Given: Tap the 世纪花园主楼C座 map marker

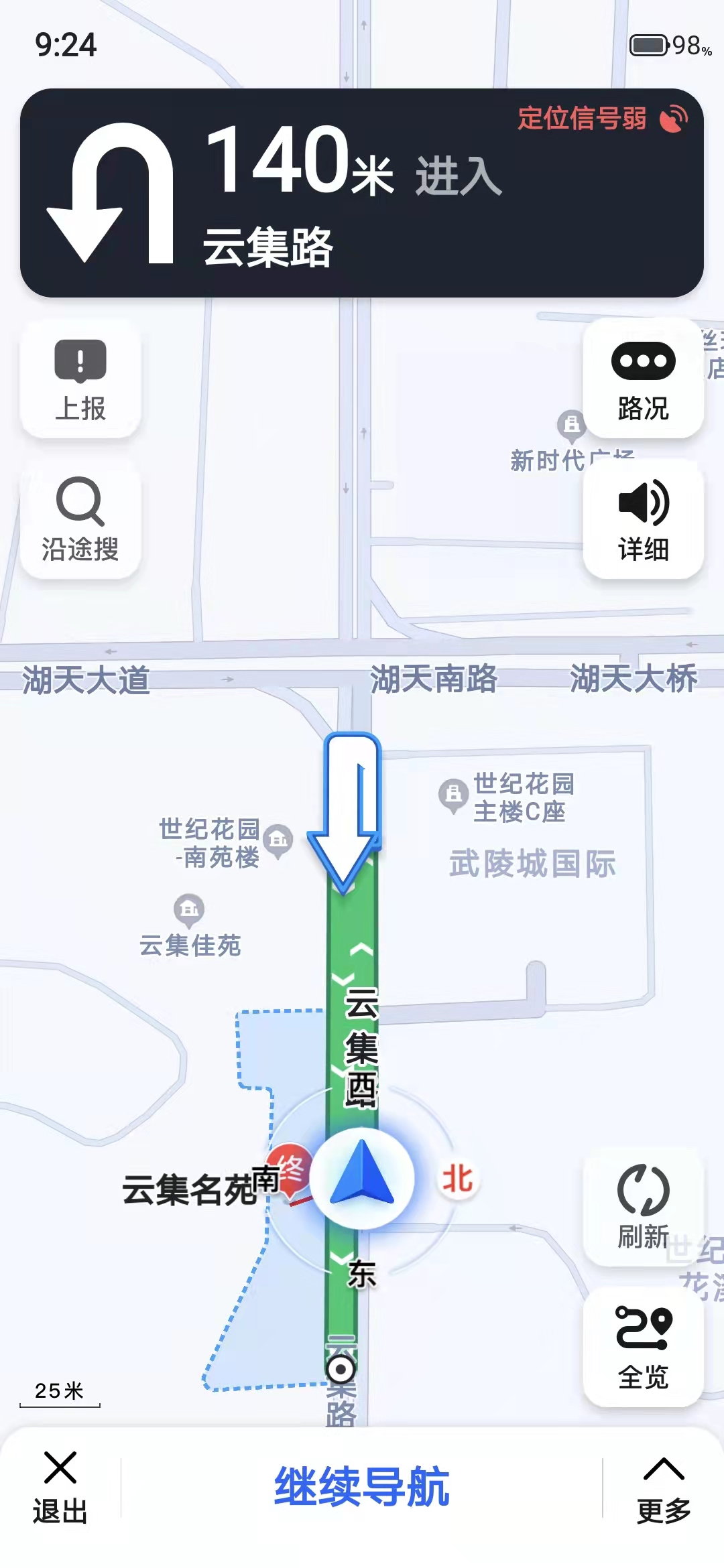Looking at the screenshot, I should (x=454, y=794).
